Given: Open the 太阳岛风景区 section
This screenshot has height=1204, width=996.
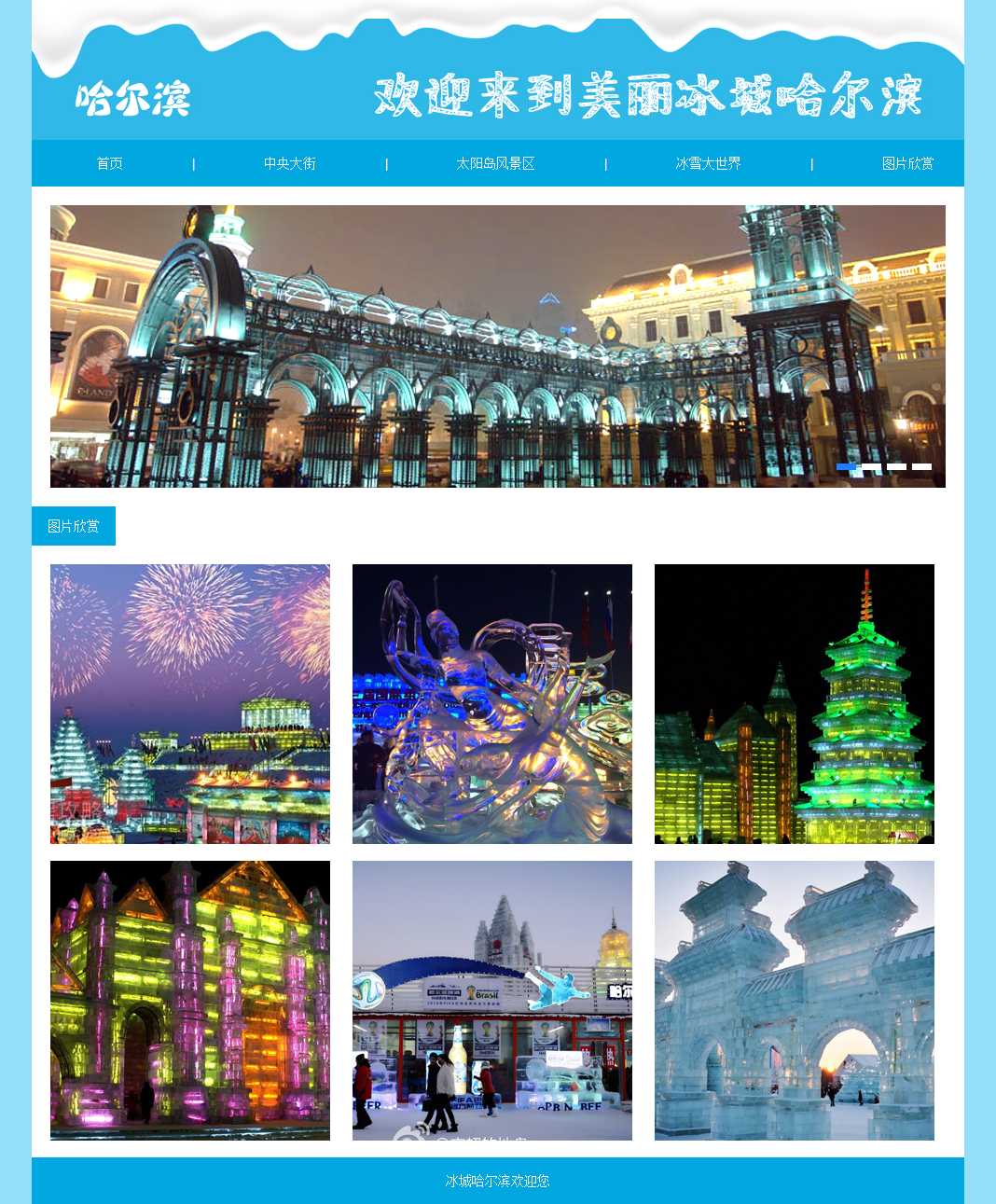Looking at the screenshot, I should click(x=495, y=163).
